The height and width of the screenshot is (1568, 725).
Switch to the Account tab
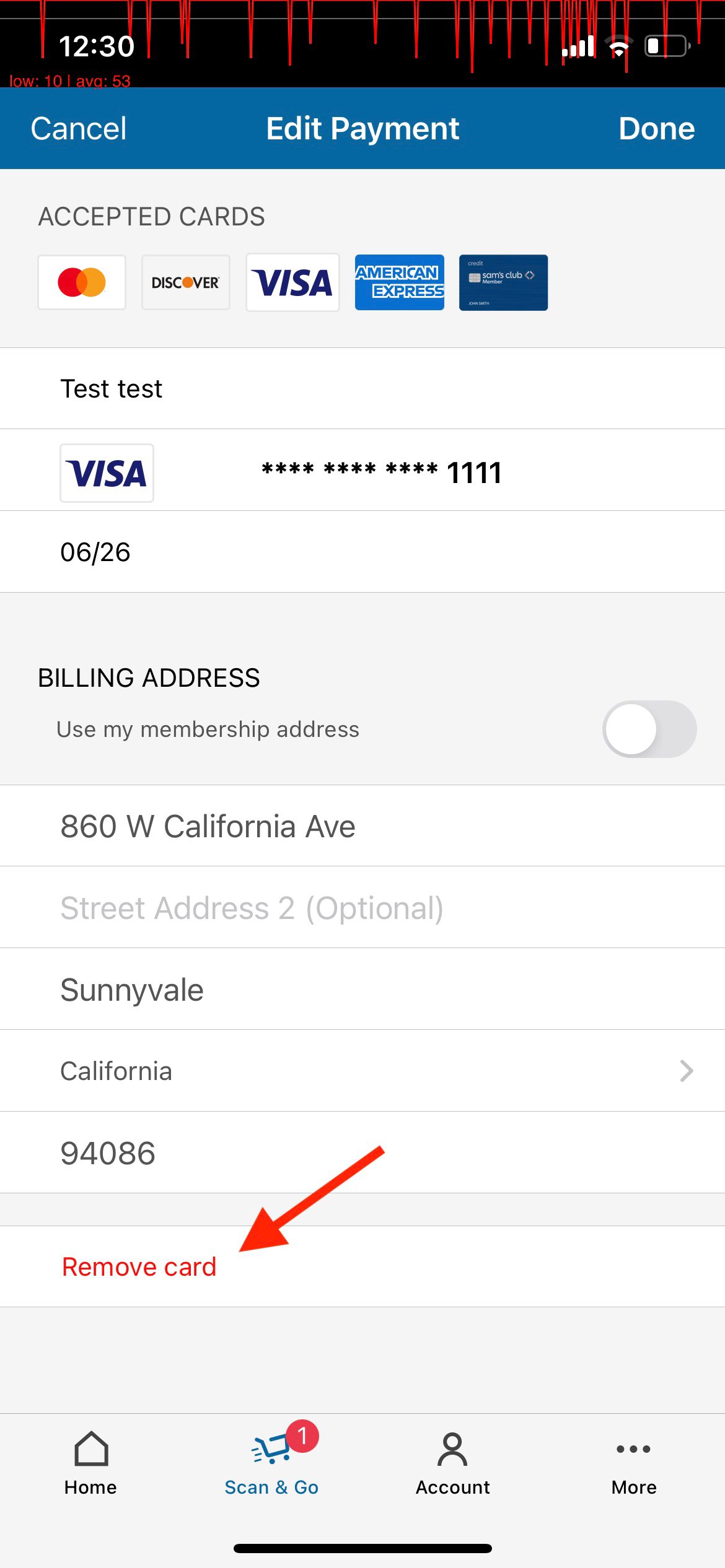click(x=453, y=1463)
